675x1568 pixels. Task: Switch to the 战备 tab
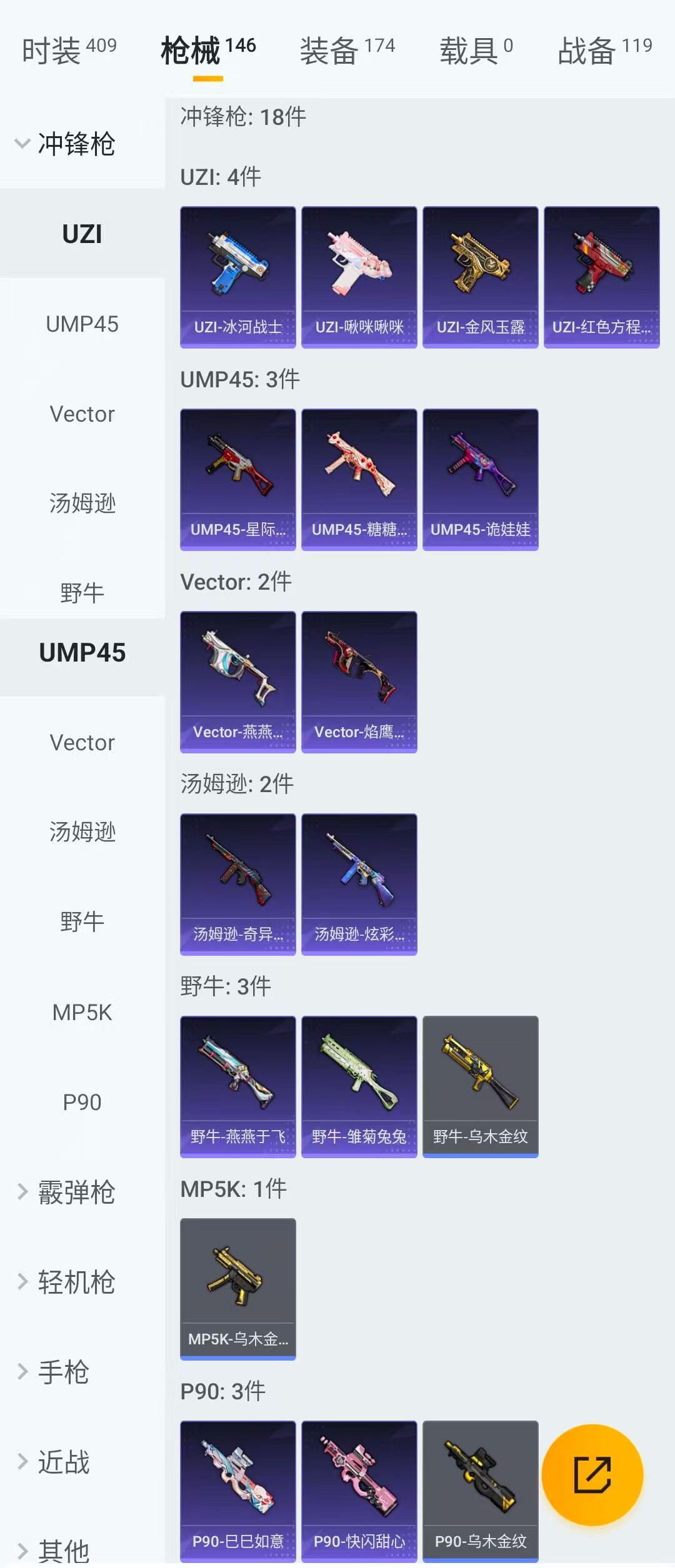tap(604, 50)
